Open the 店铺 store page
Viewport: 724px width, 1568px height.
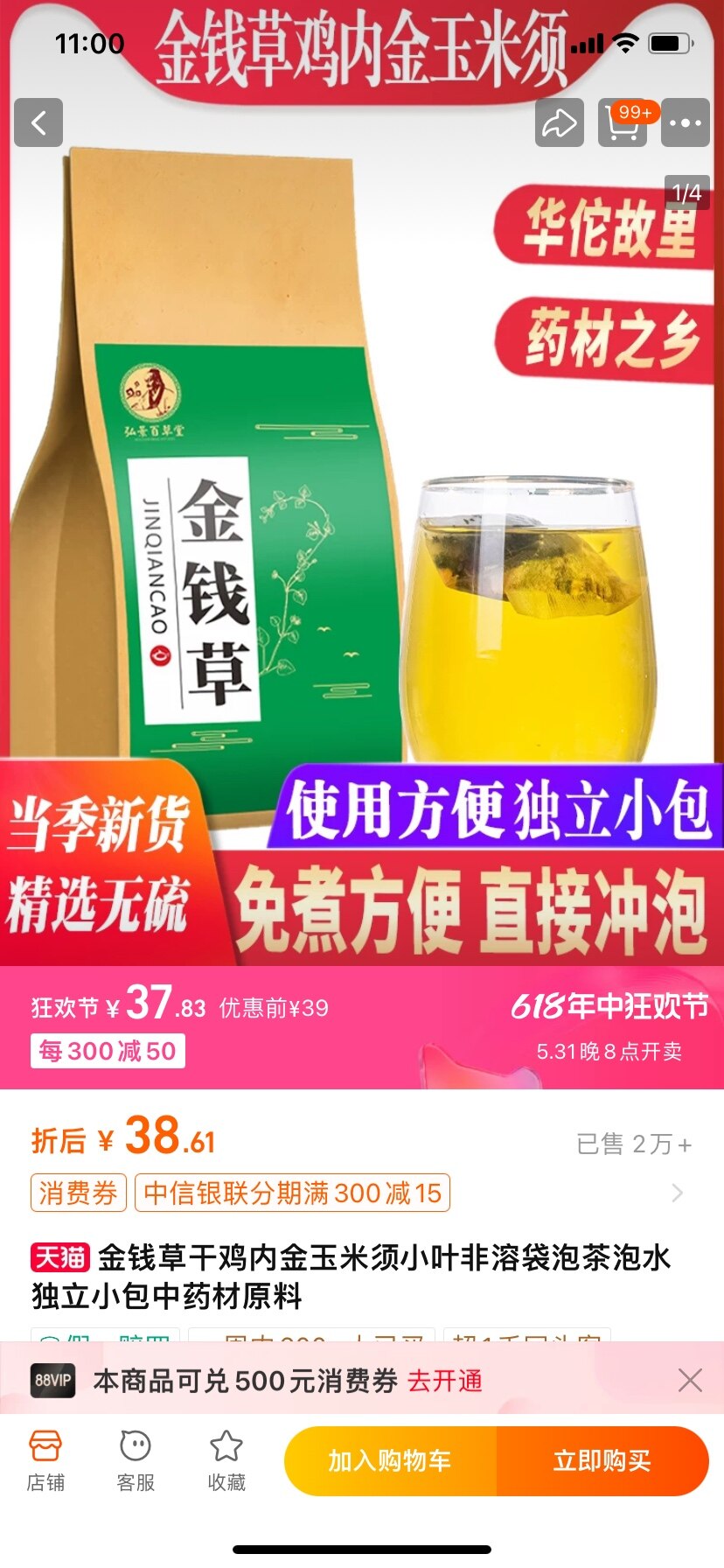[45, 1459]
